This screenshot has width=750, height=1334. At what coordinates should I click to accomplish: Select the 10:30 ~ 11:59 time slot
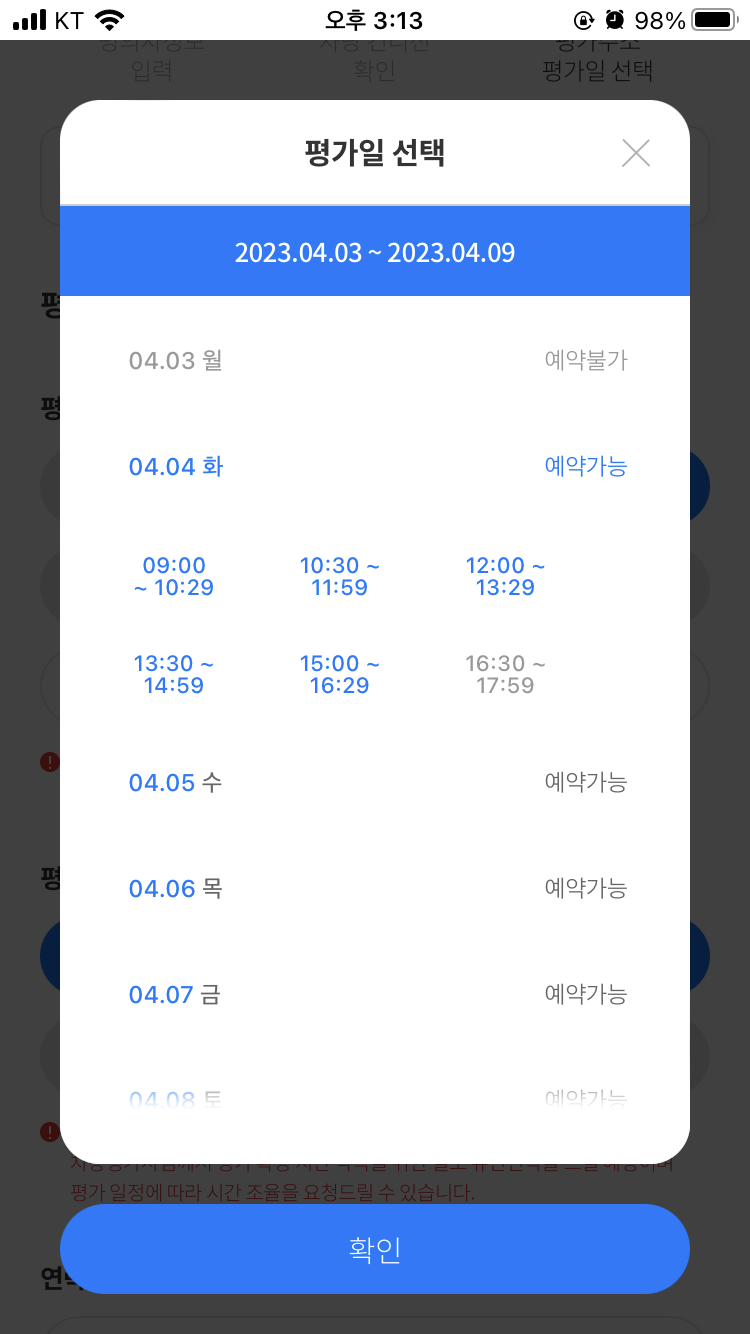pyautogui.click(x=340, y=577)
